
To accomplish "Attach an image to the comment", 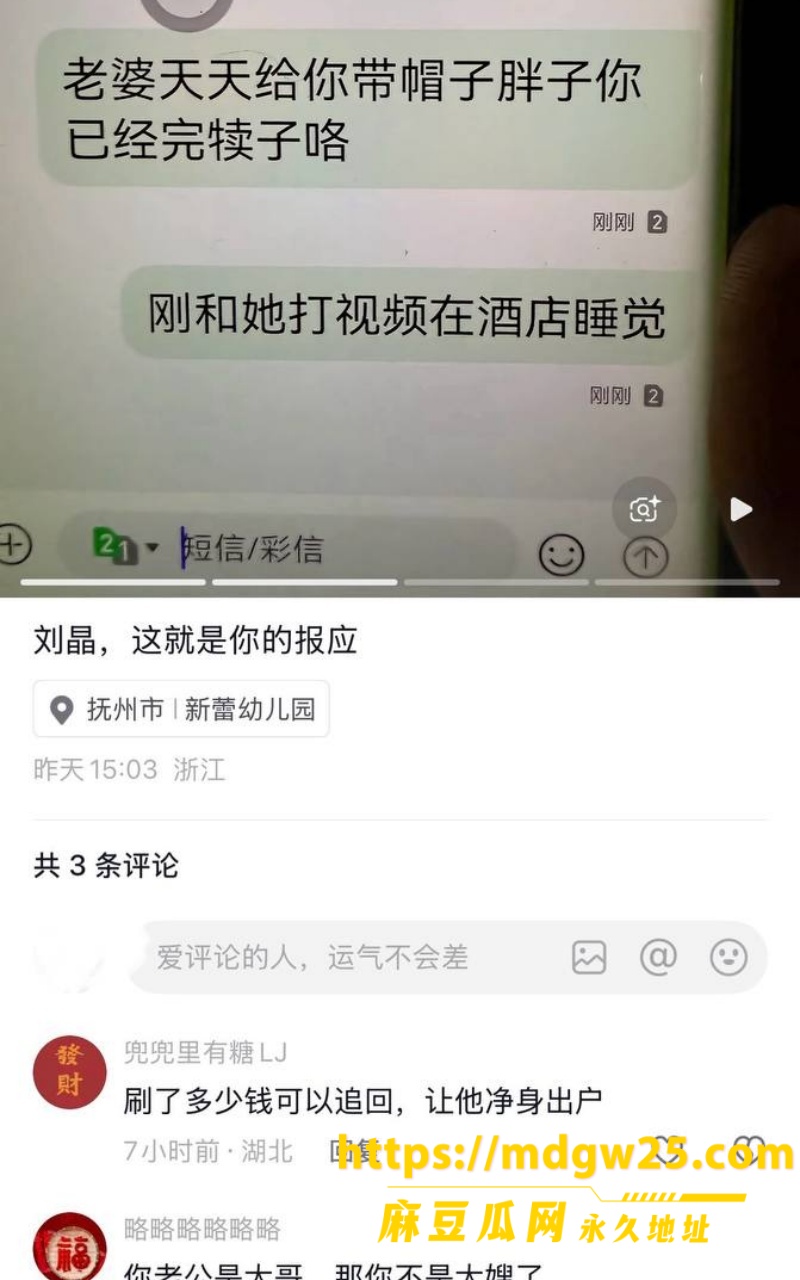I will [589, 957].
